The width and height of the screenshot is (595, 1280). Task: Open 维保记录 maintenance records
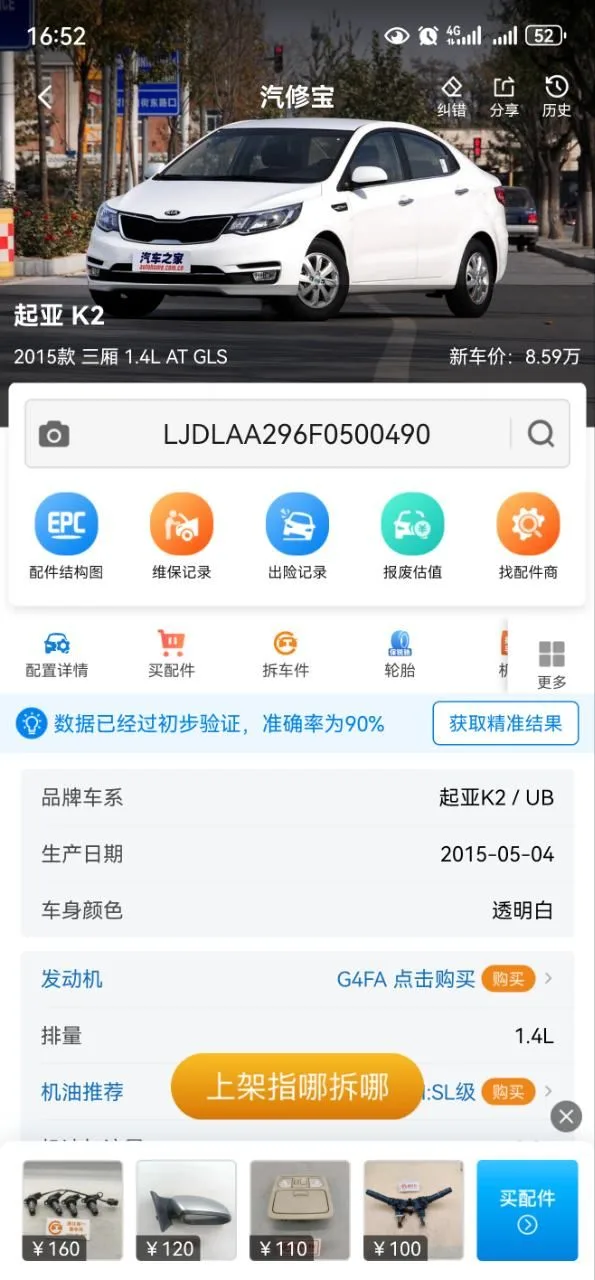pos(182,537)
